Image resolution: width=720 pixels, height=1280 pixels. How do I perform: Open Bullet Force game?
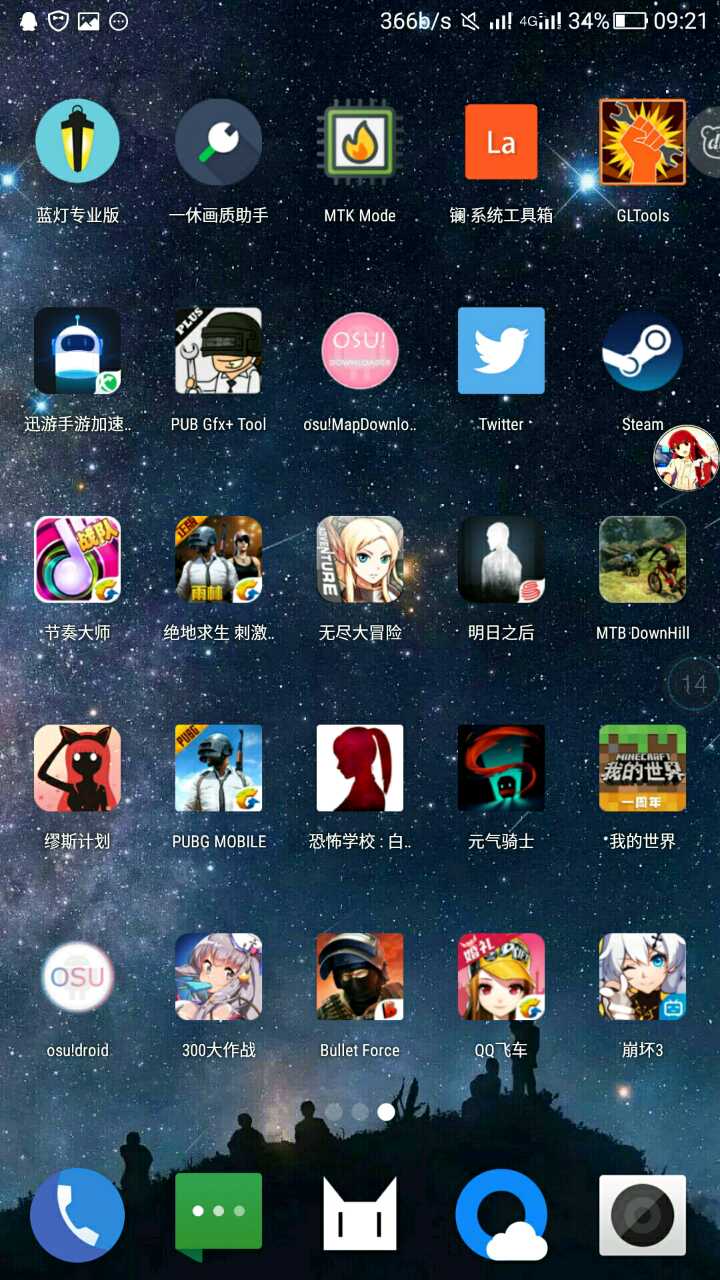coord(360,977)
